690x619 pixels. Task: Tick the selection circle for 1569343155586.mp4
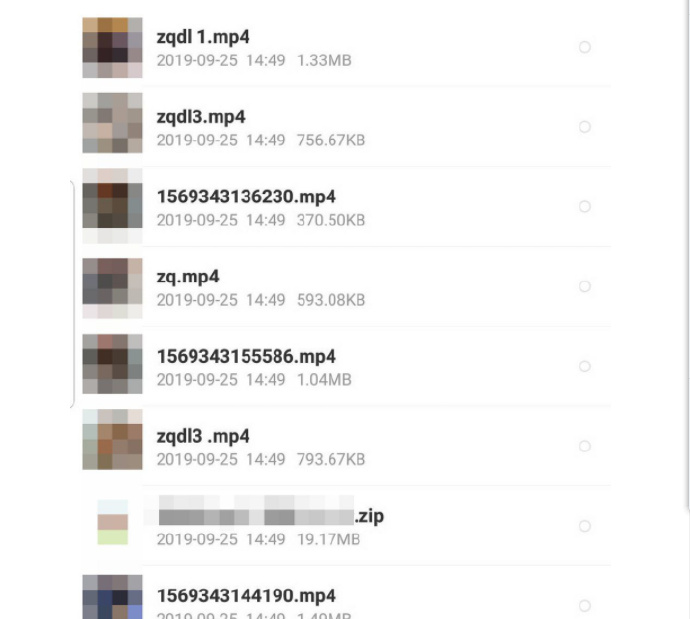[585, 366]
